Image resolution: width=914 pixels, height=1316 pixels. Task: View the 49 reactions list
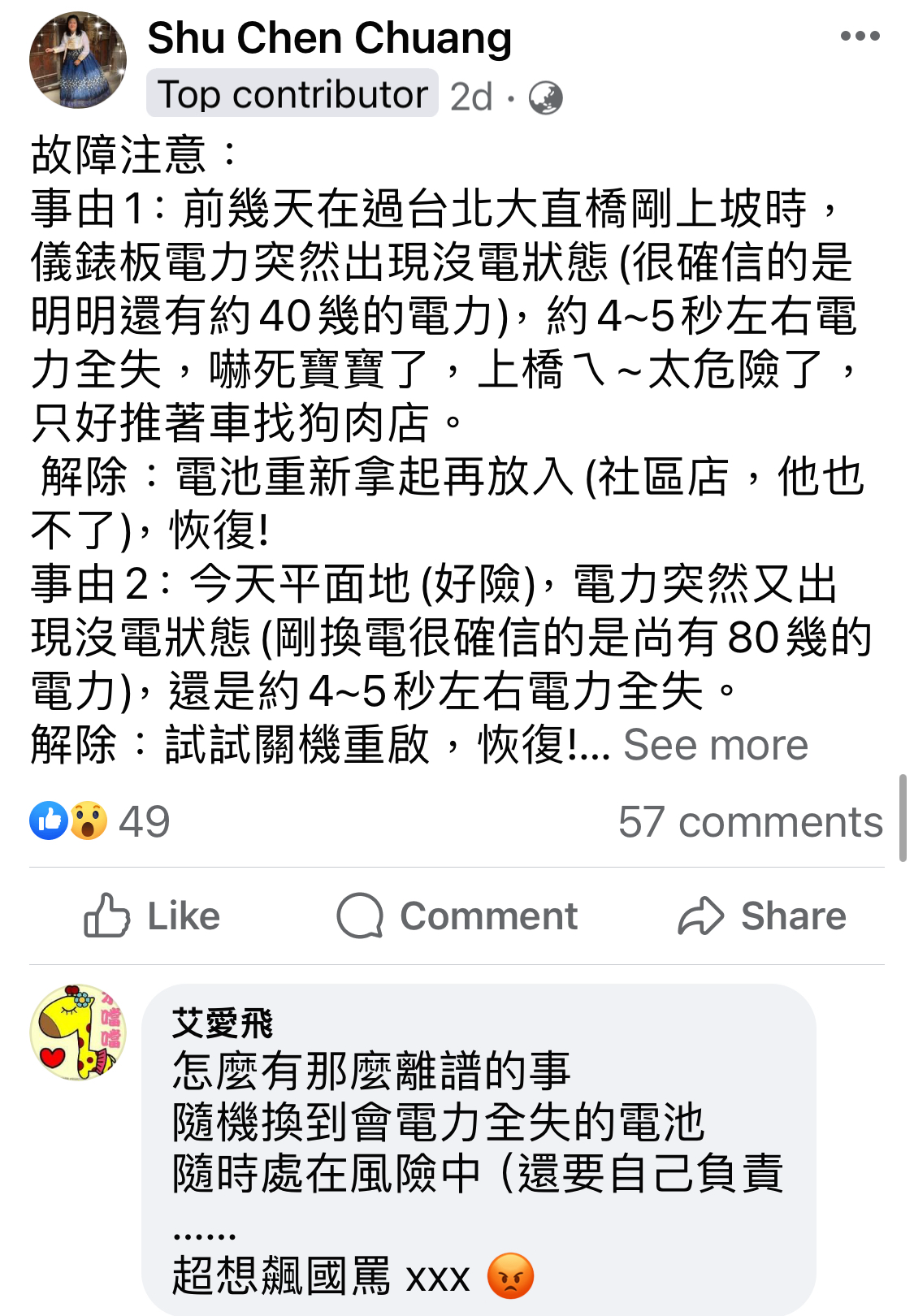pos(99,821)
